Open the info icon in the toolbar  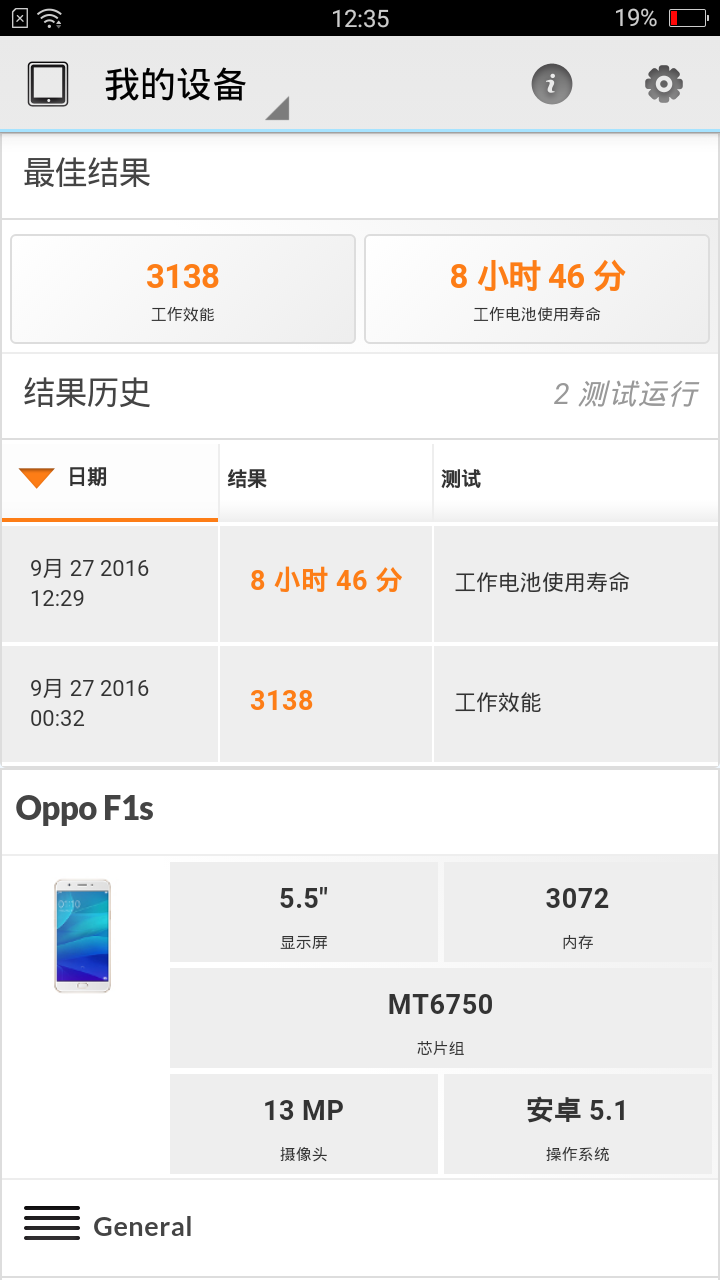pyautogui.click(x=551, y=84)
